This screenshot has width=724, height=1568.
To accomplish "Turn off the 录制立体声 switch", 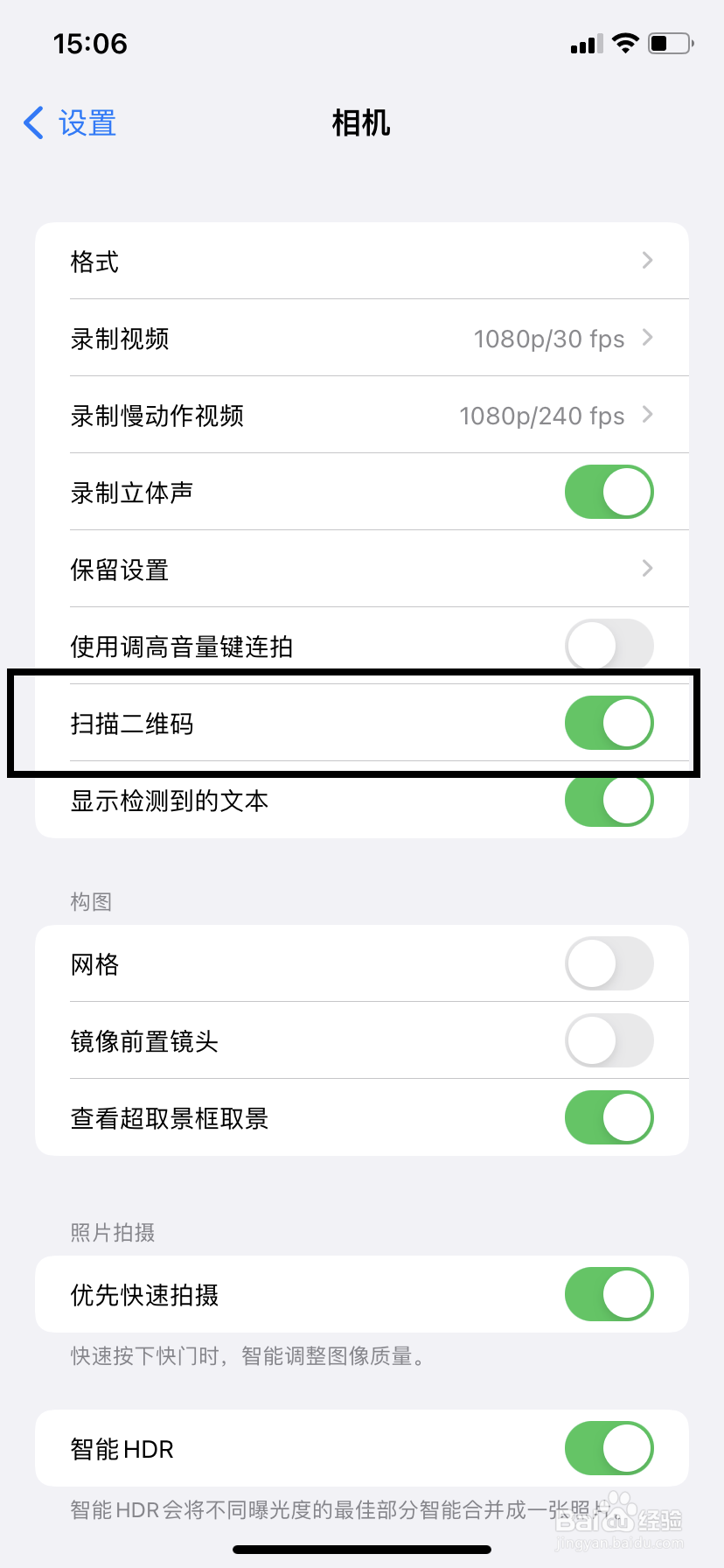I will tap(609, 492).
